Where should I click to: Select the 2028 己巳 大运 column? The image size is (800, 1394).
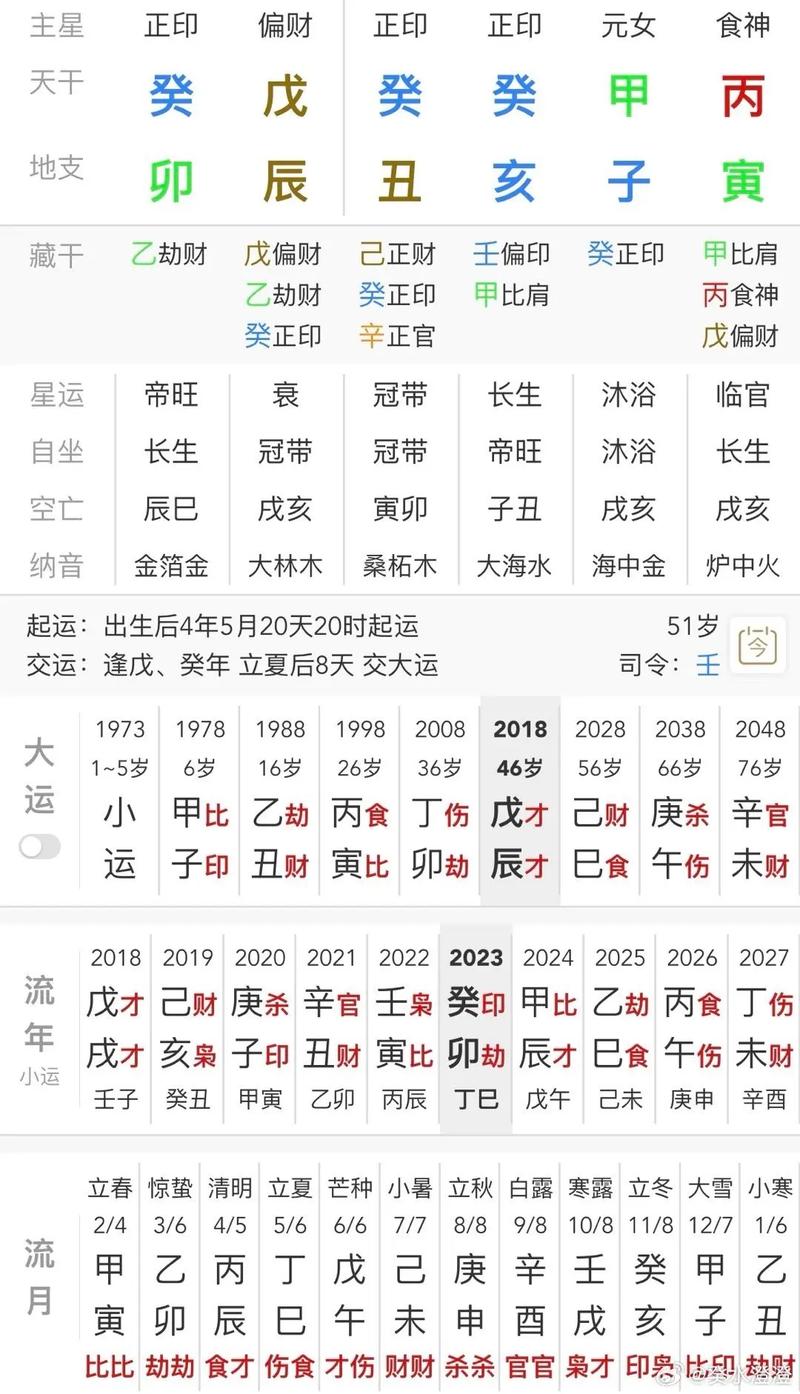click(x=600, y=800)
